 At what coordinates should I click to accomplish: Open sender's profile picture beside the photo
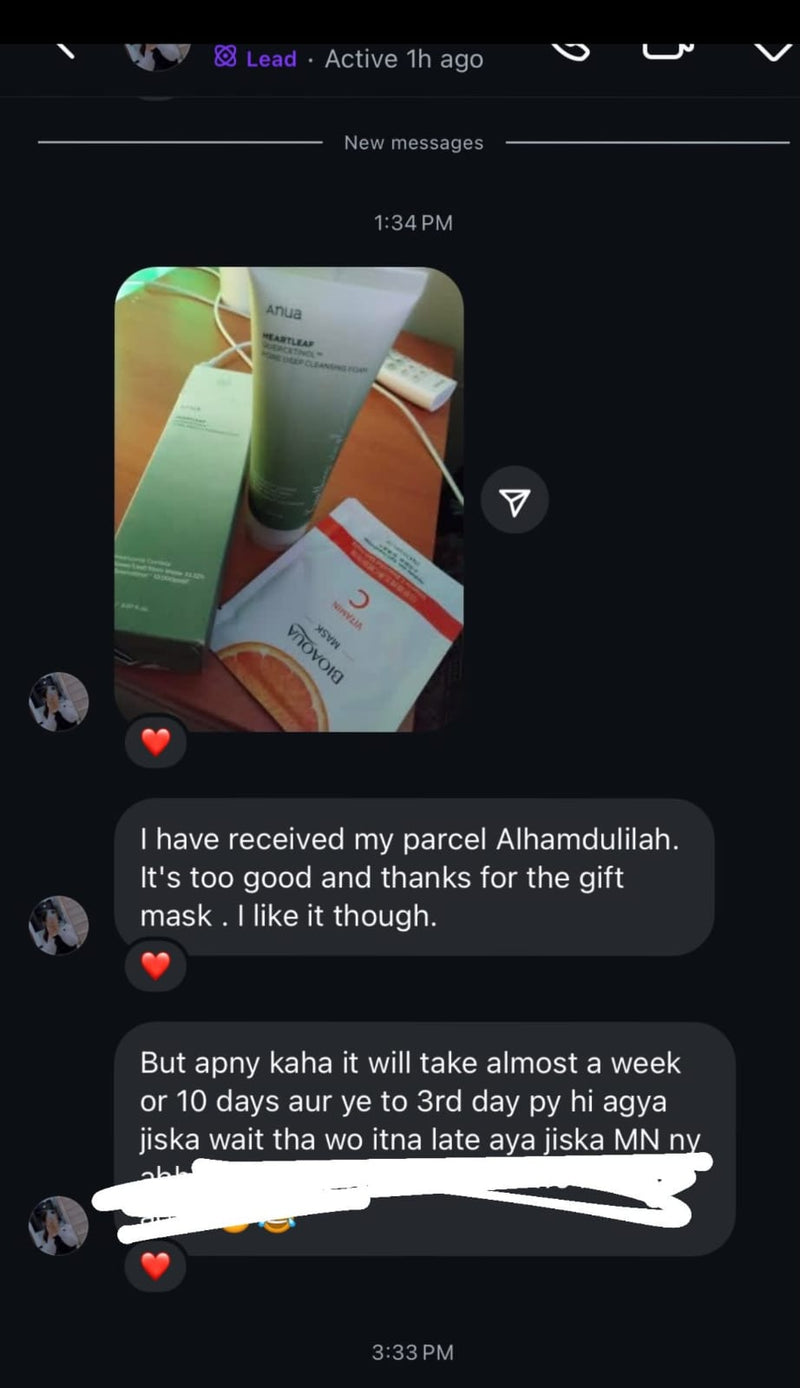(58, 701)
